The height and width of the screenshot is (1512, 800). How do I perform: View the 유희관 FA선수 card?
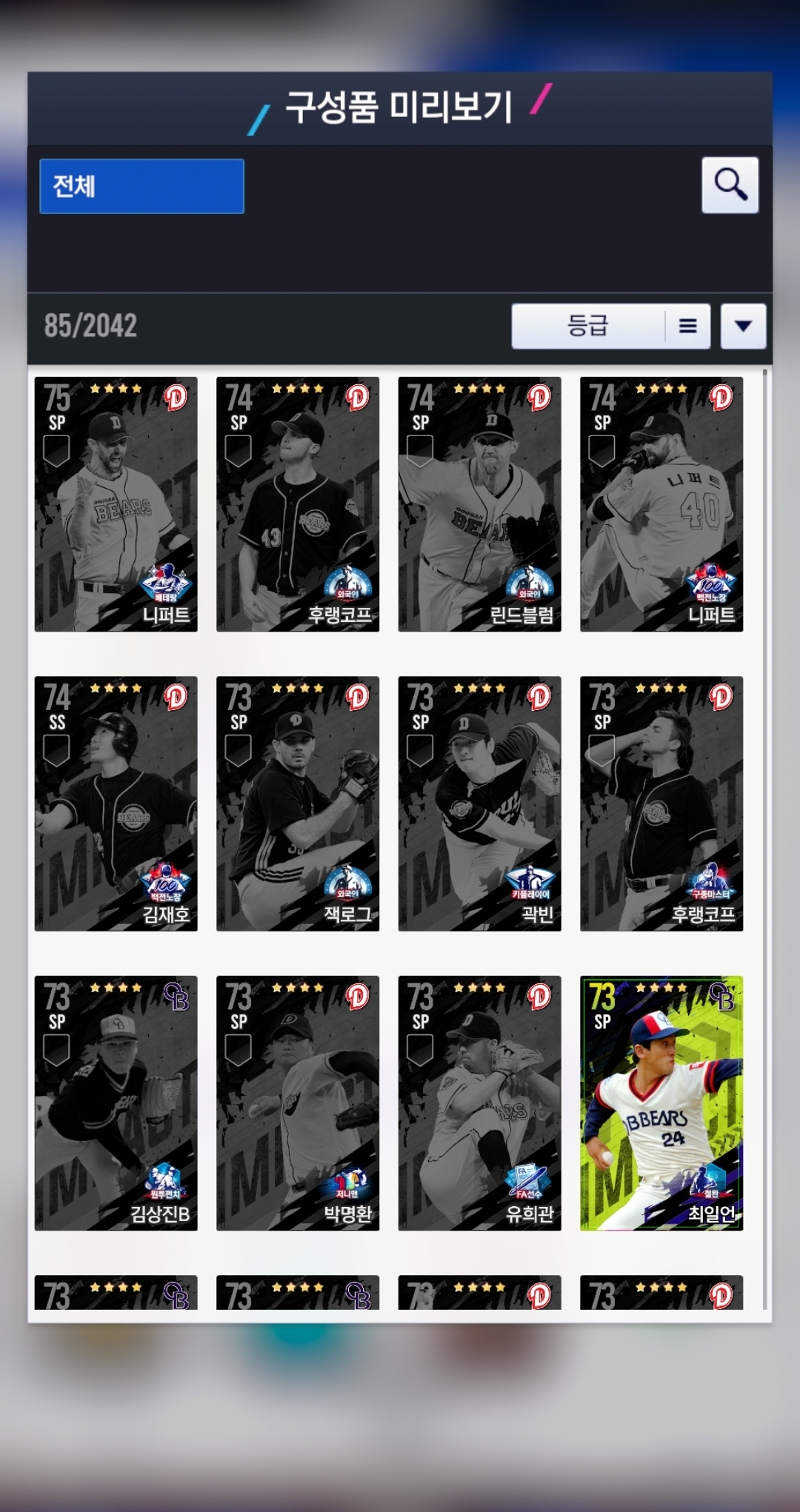479,1103
